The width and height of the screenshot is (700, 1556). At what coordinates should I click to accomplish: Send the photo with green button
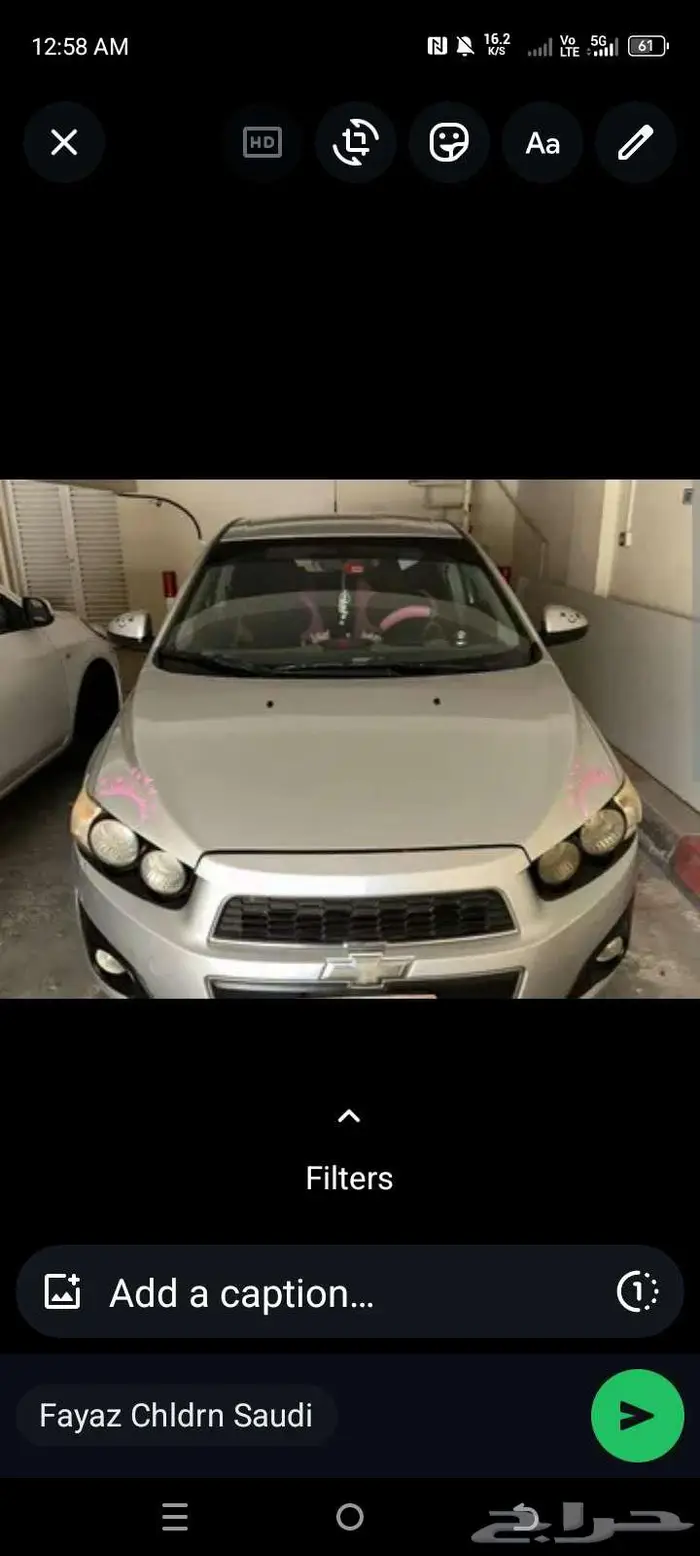pyautogui.click(x=637, y=1416)
